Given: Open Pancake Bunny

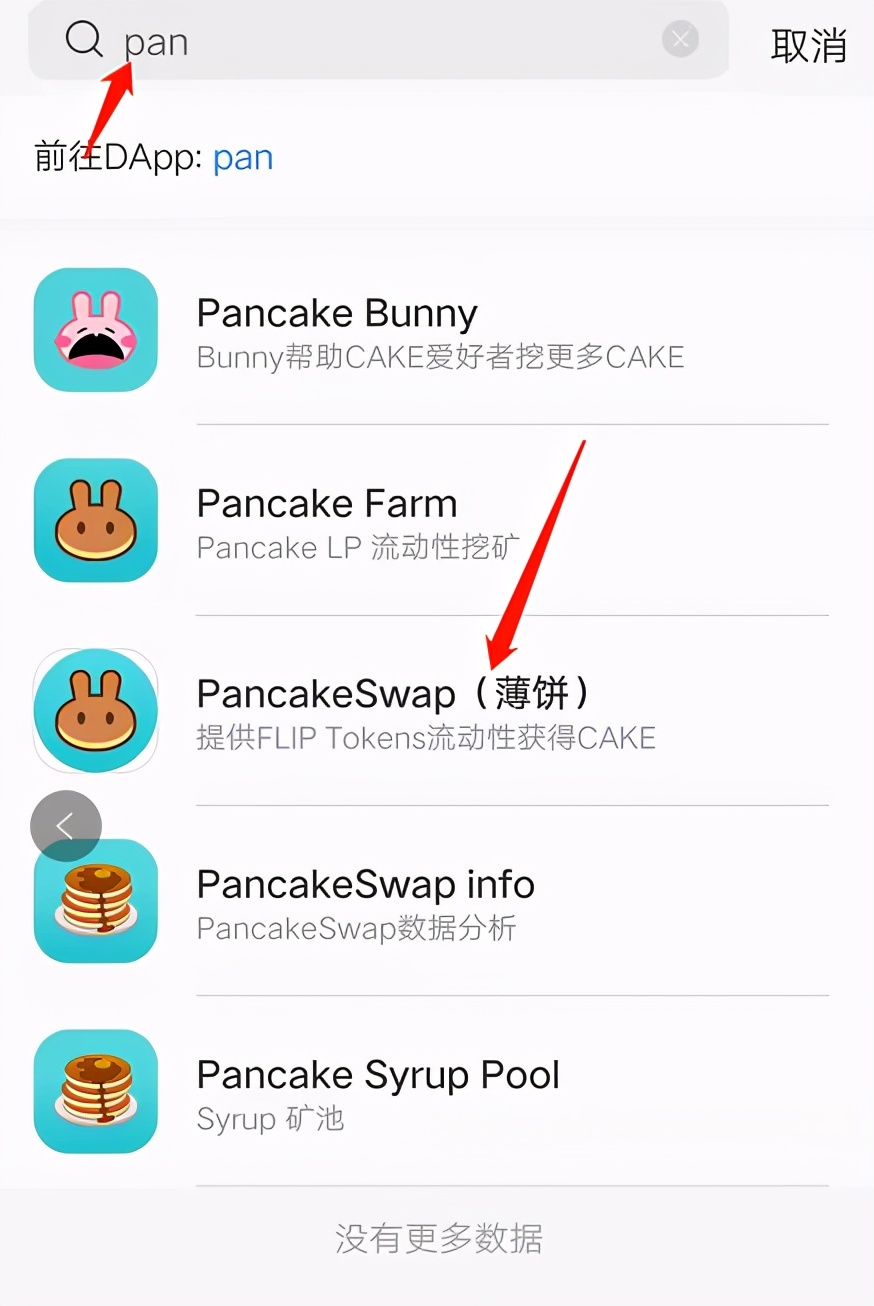Looking at the screenshot, I should (x=440, y=330).
